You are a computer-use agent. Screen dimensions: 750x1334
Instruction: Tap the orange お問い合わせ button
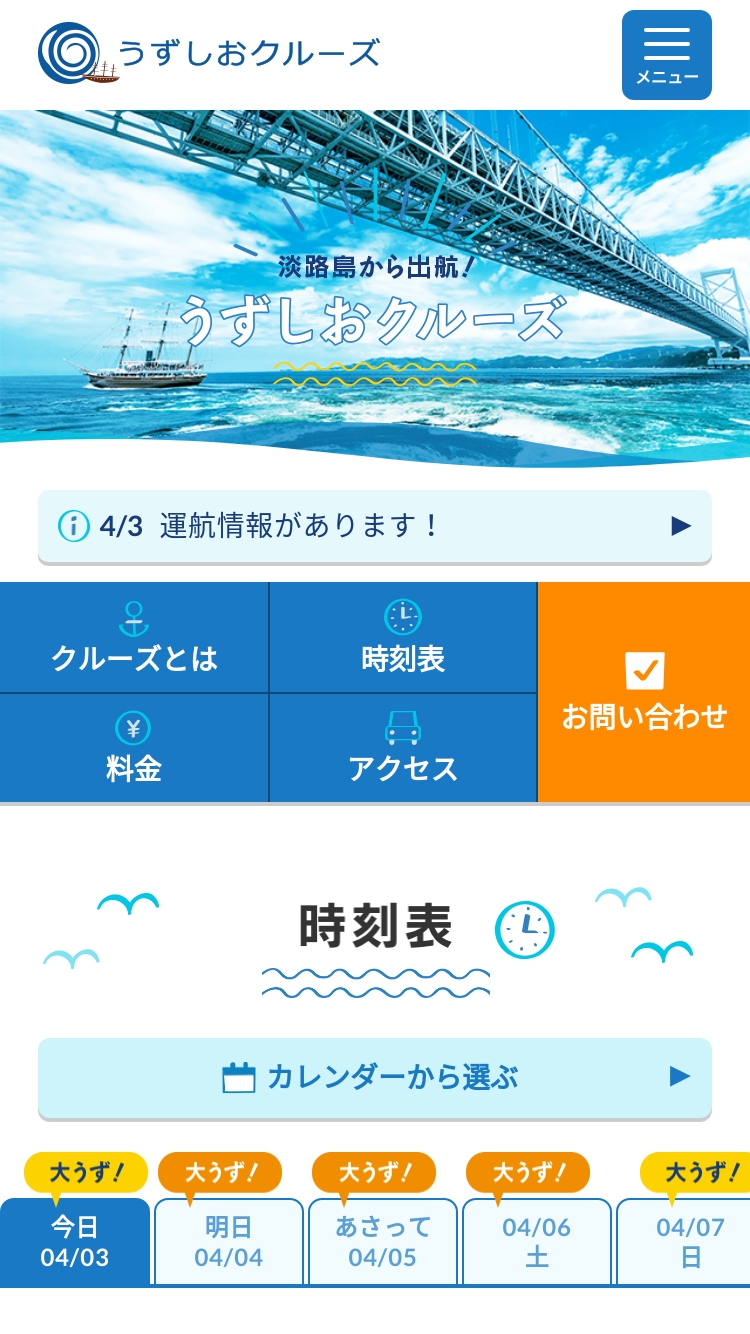[x=644, y=692]
